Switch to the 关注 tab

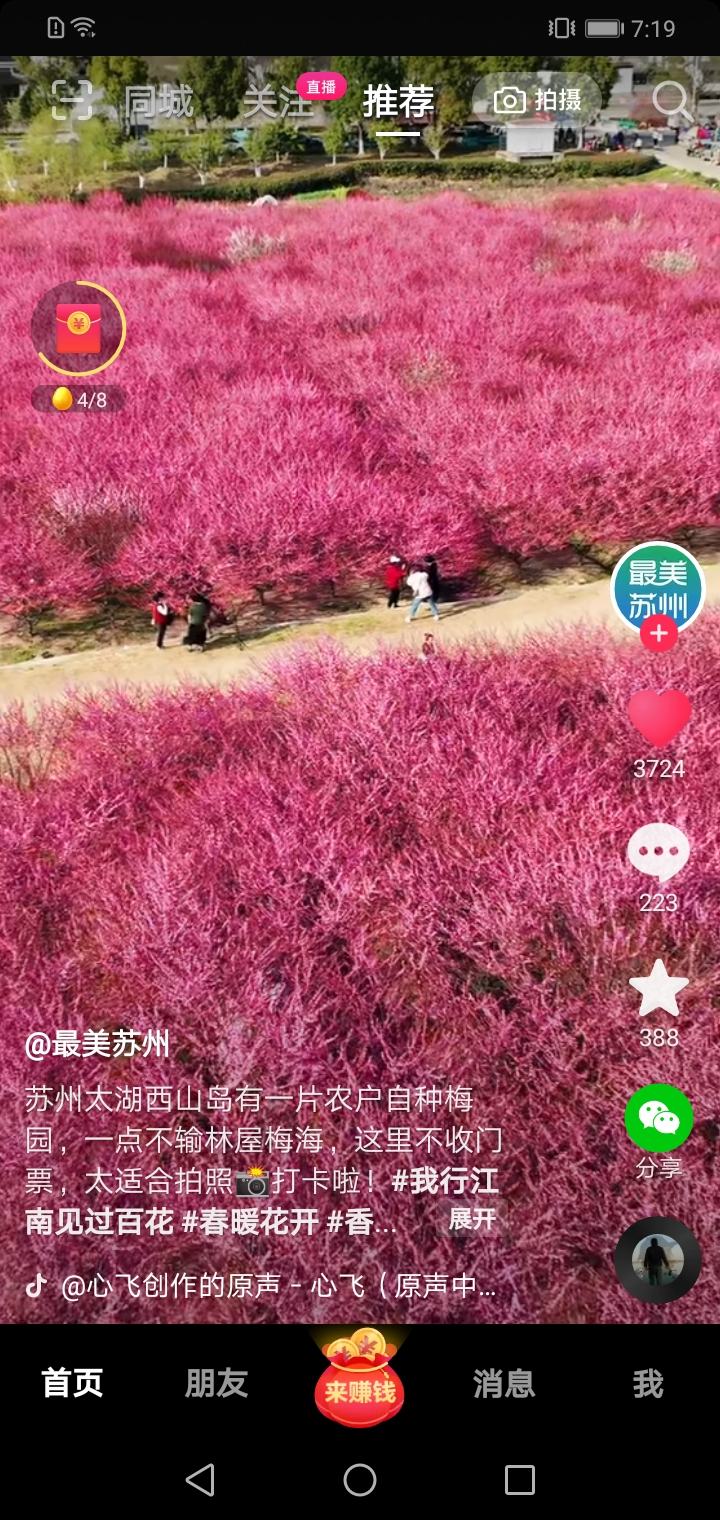(278, 101)
